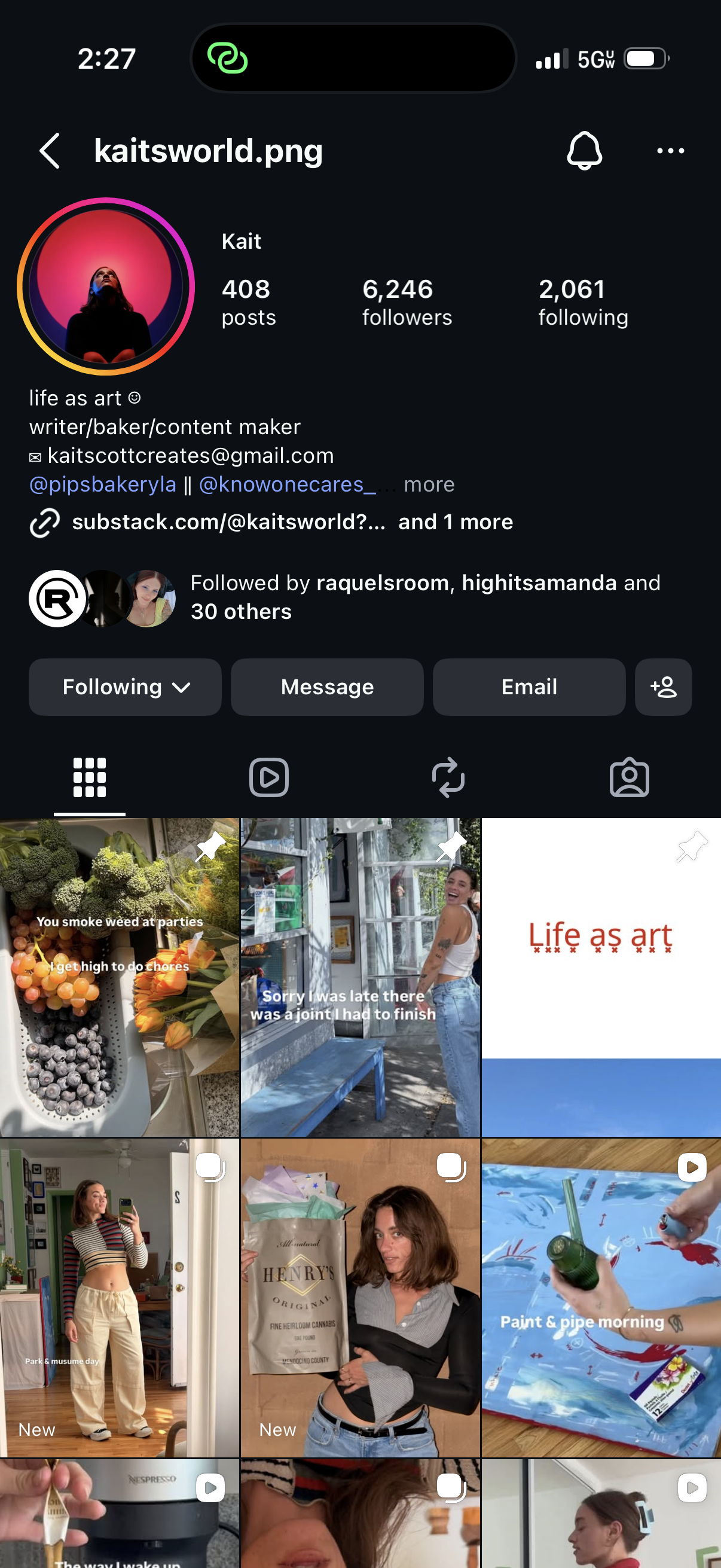Screen dimensions: 721x1568
Task: Open the 'Life as art' pinned post
Action: coord(601,977)
